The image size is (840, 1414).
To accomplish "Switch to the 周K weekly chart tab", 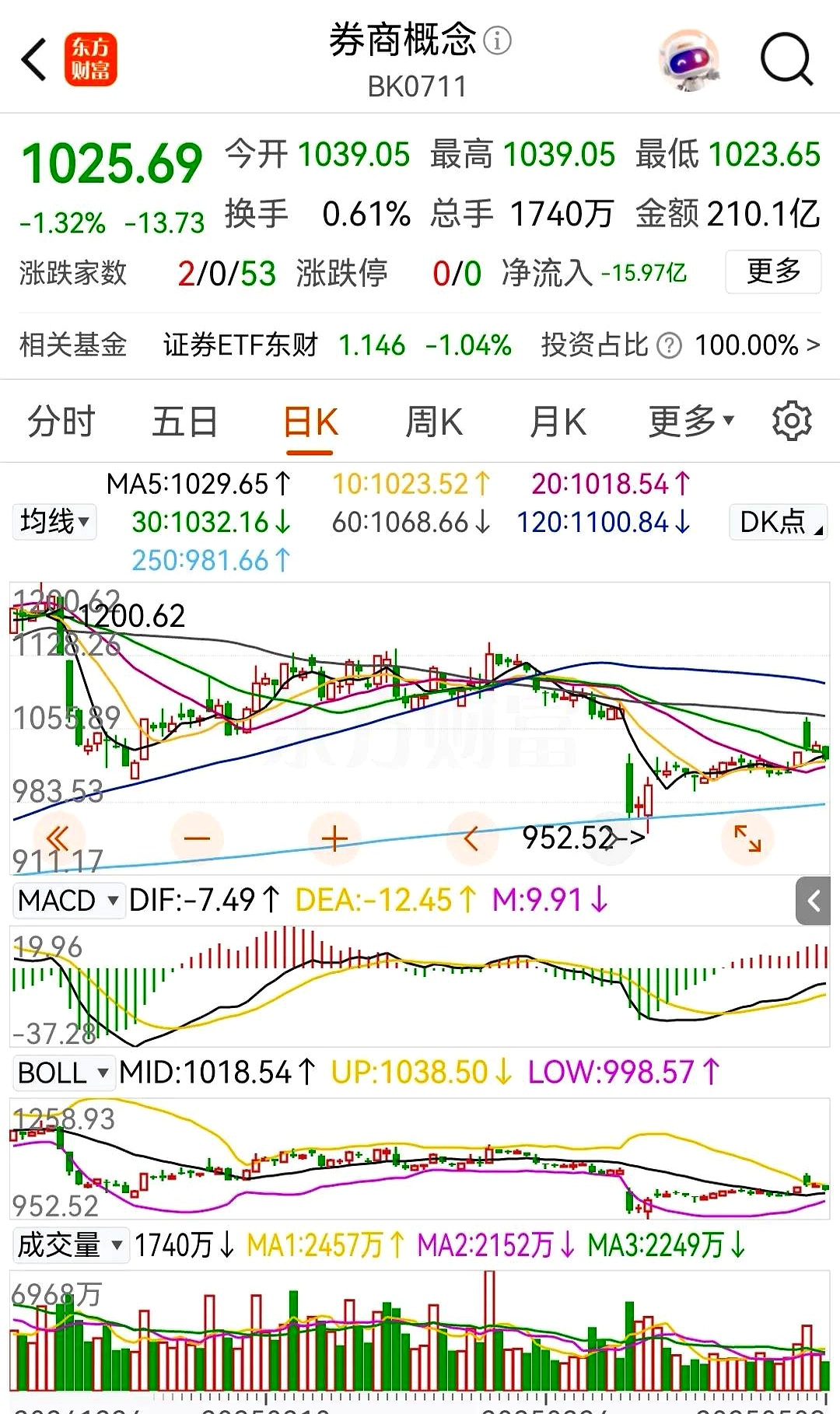I will click(x=433, y=421).
